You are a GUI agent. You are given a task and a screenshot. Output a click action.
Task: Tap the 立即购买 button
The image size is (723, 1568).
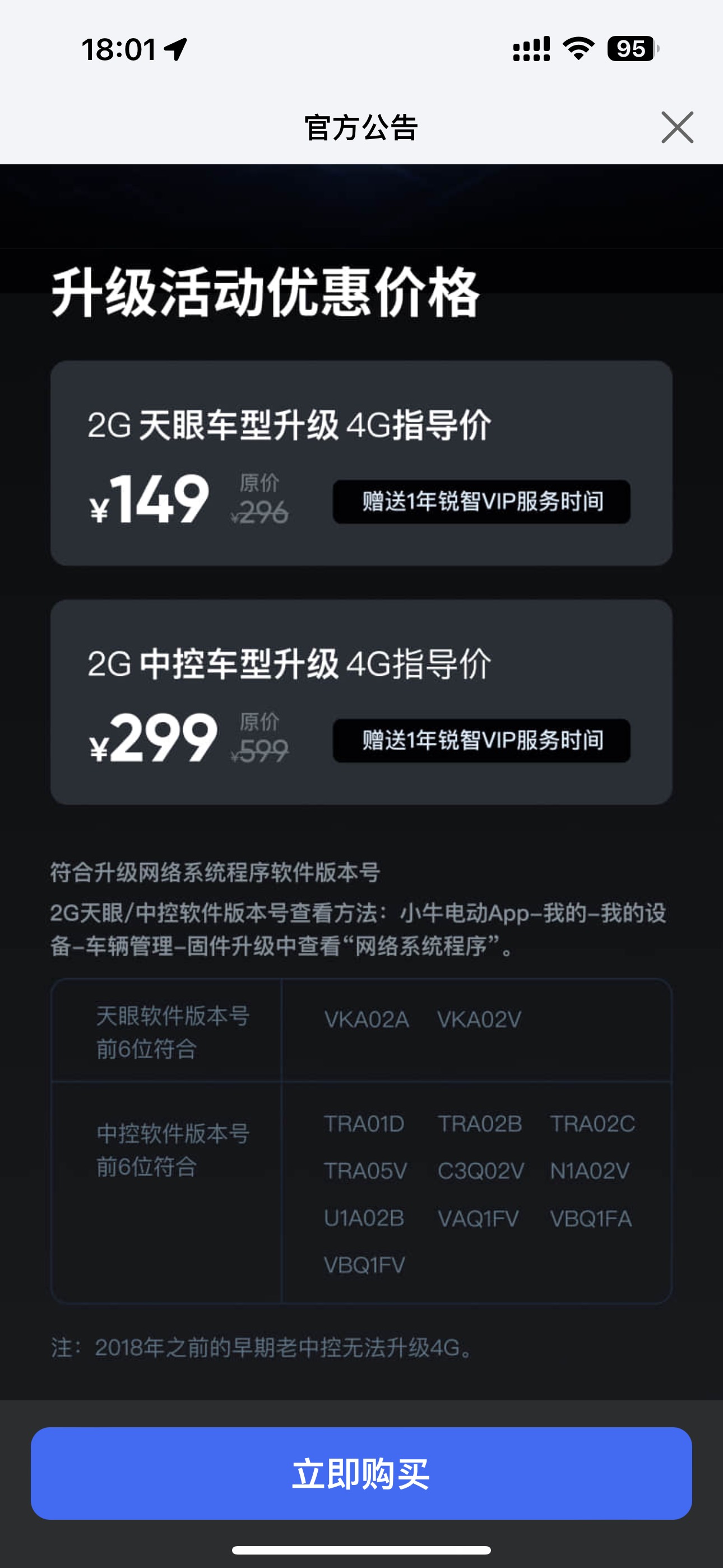pyautogui.click(x=361, y=1473)
